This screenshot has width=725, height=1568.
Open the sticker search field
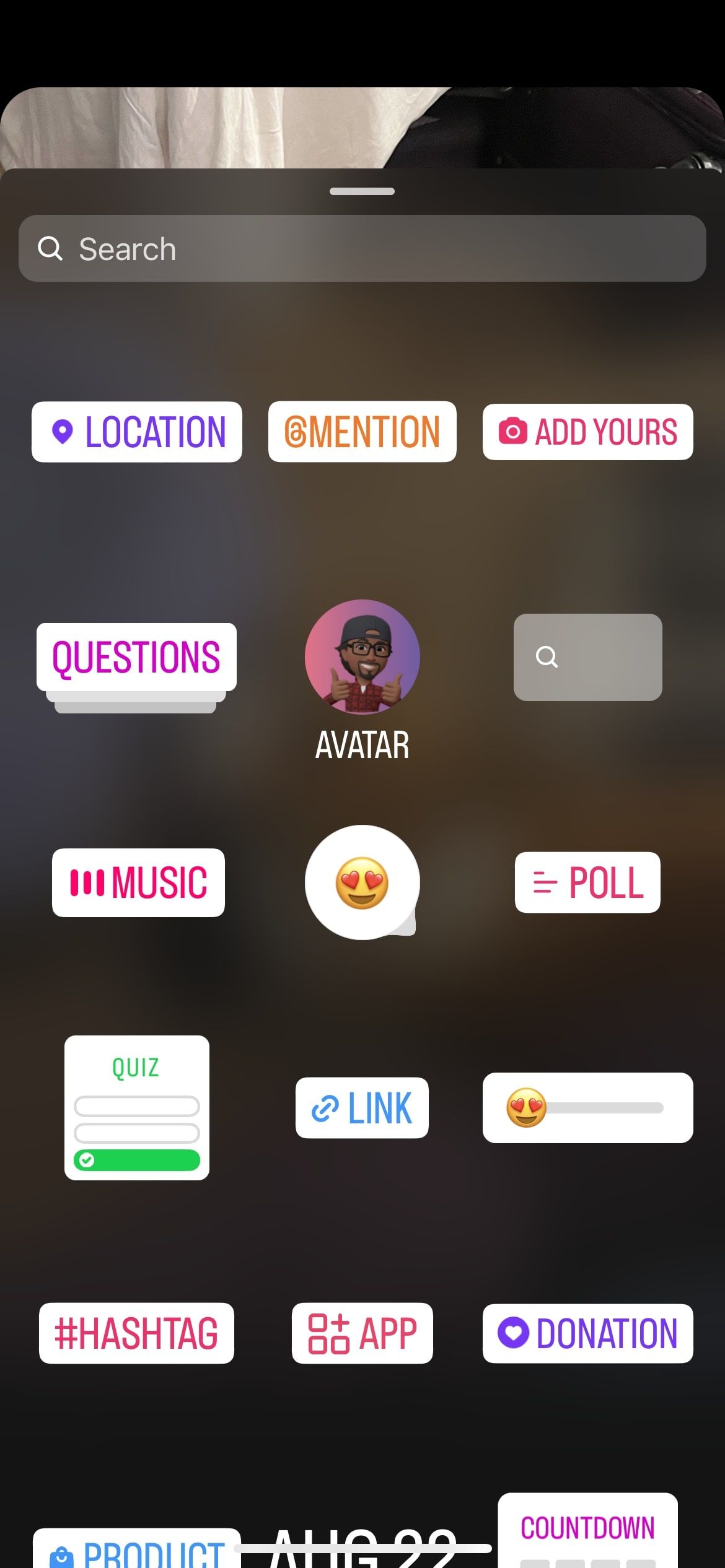click(x=362, y=248)
